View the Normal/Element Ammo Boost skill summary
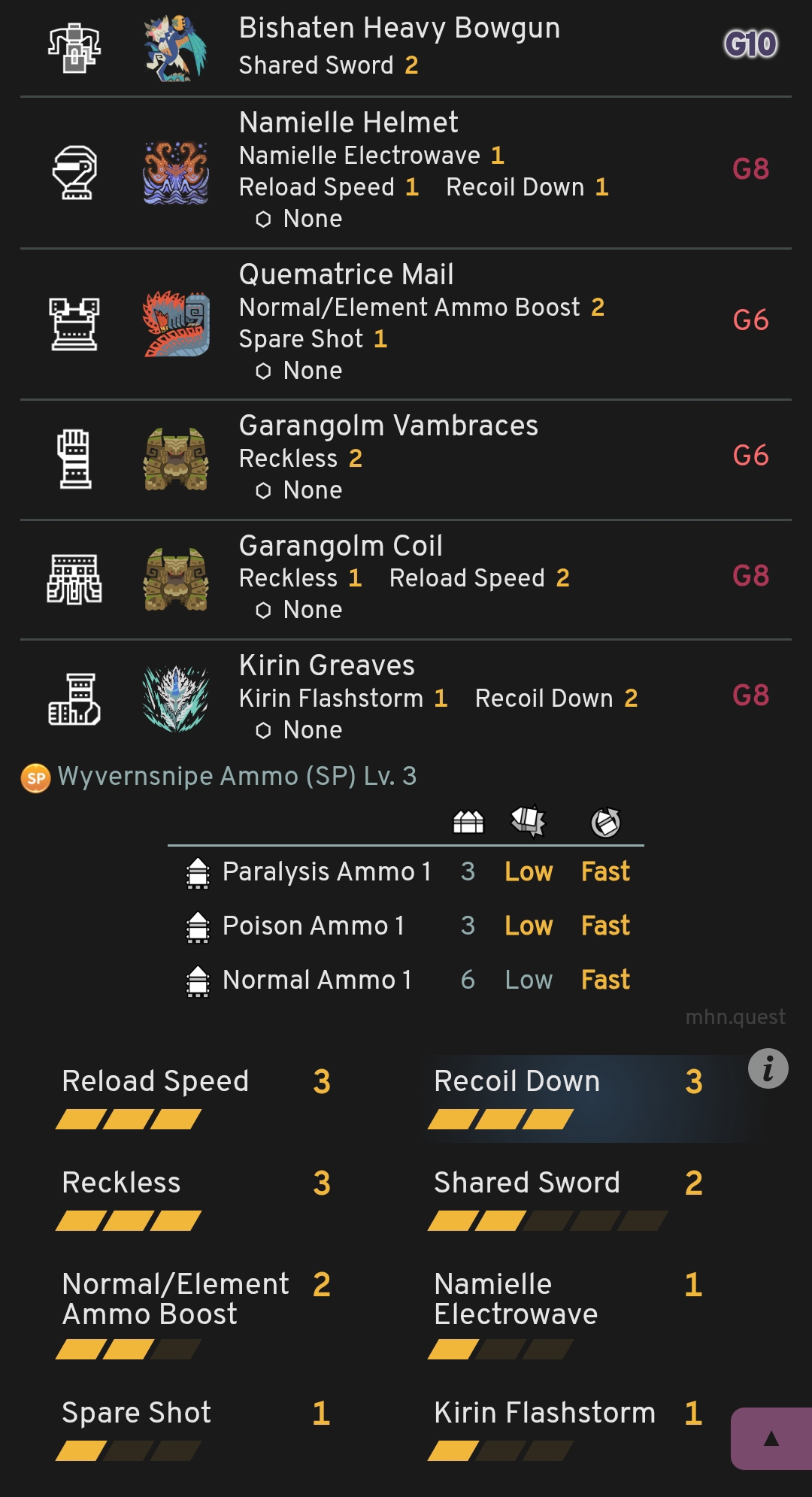 tap(195, 1314)
